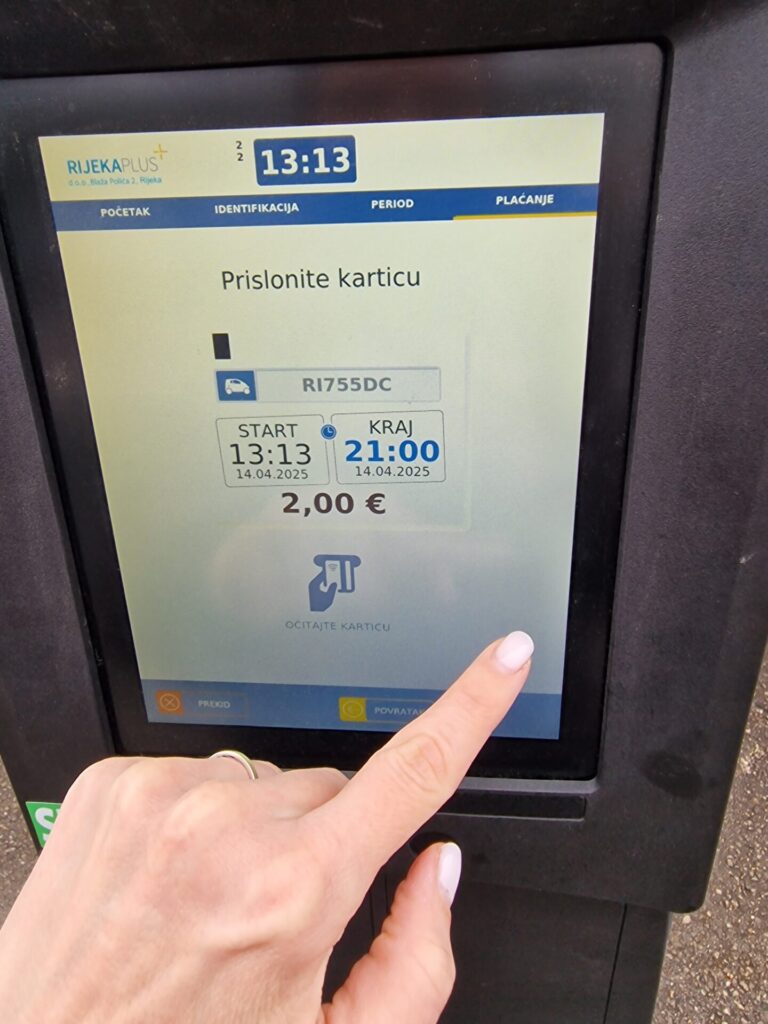The image size is (768, 1024).
Task: Switch to the Identifikacija step tab
Action: click(x=256, y=208)
